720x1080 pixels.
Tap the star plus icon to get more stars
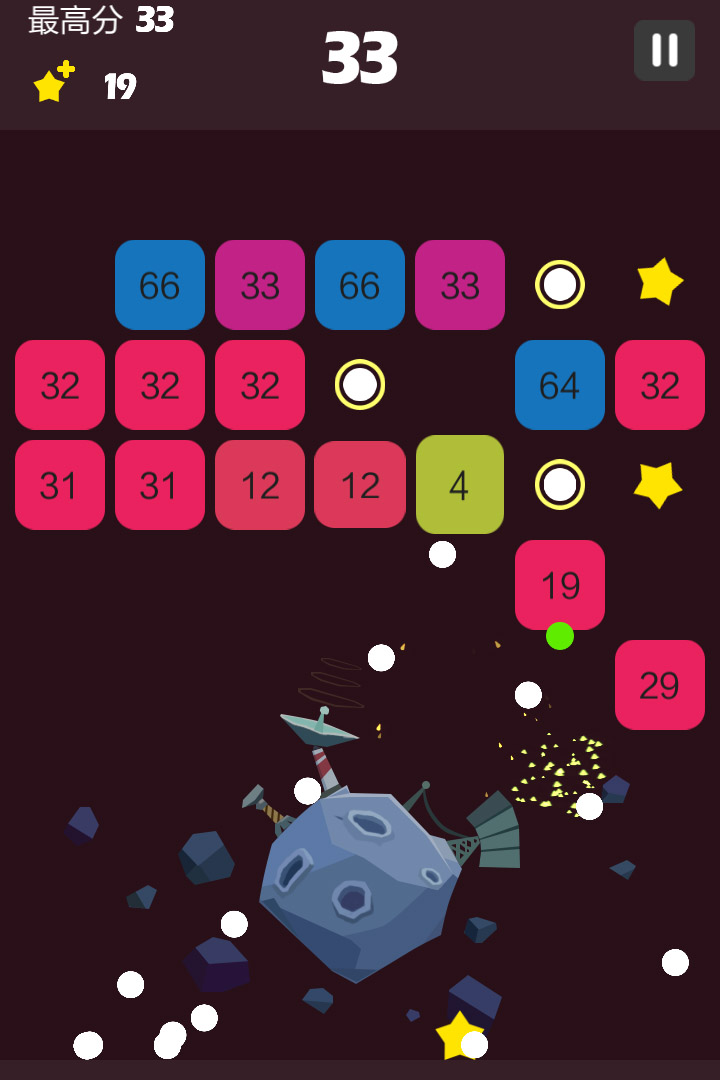(53, 83)
